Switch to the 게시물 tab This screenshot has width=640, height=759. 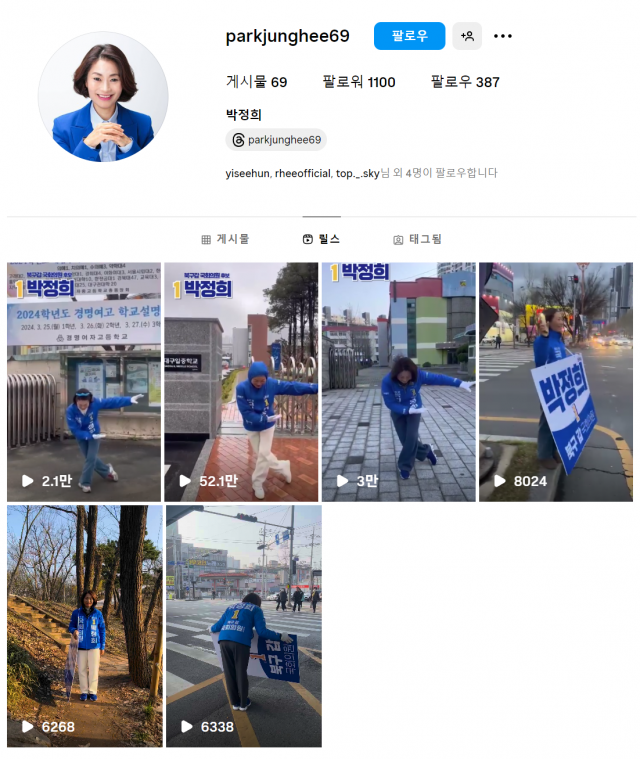pos(225,239)
